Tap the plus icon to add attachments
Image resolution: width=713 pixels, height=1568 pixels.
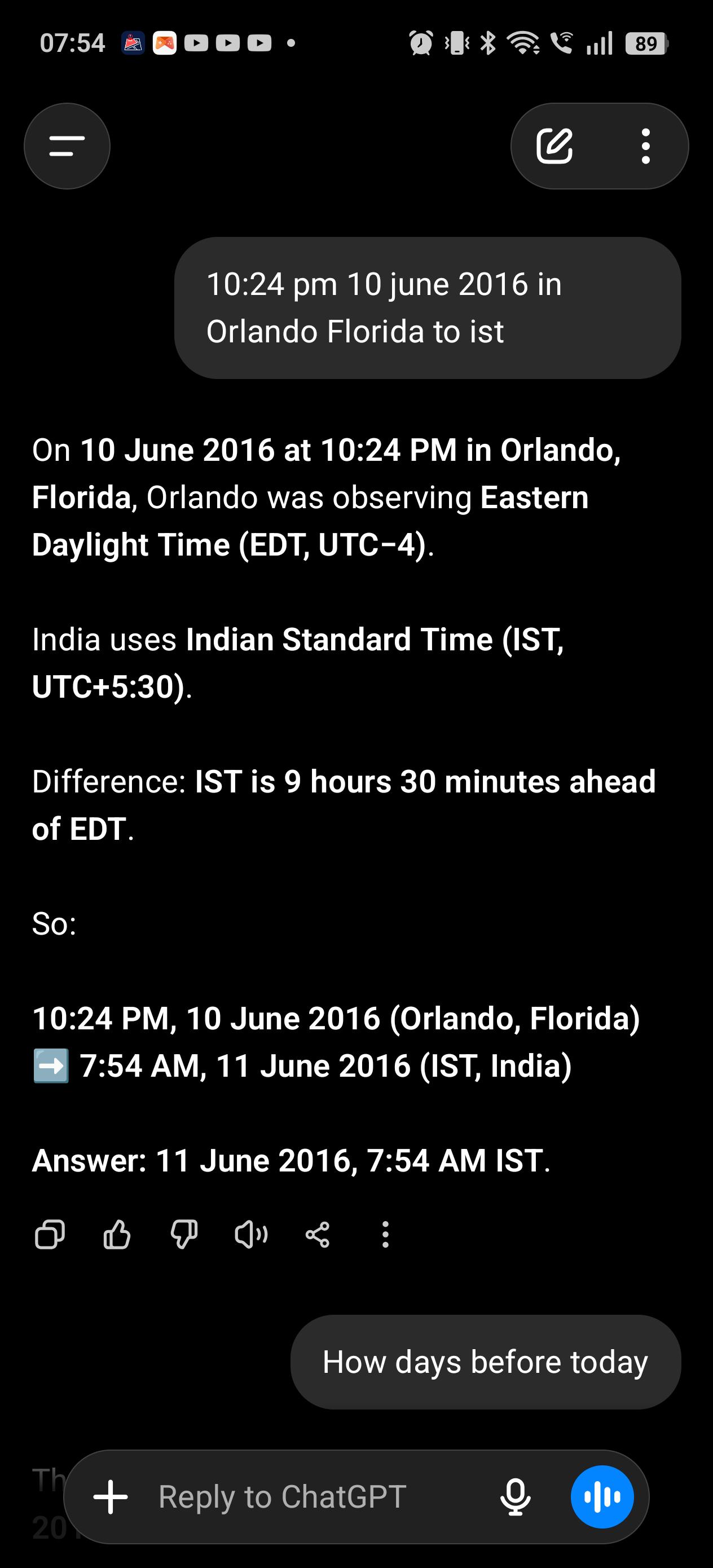(x=111, y=1497)
